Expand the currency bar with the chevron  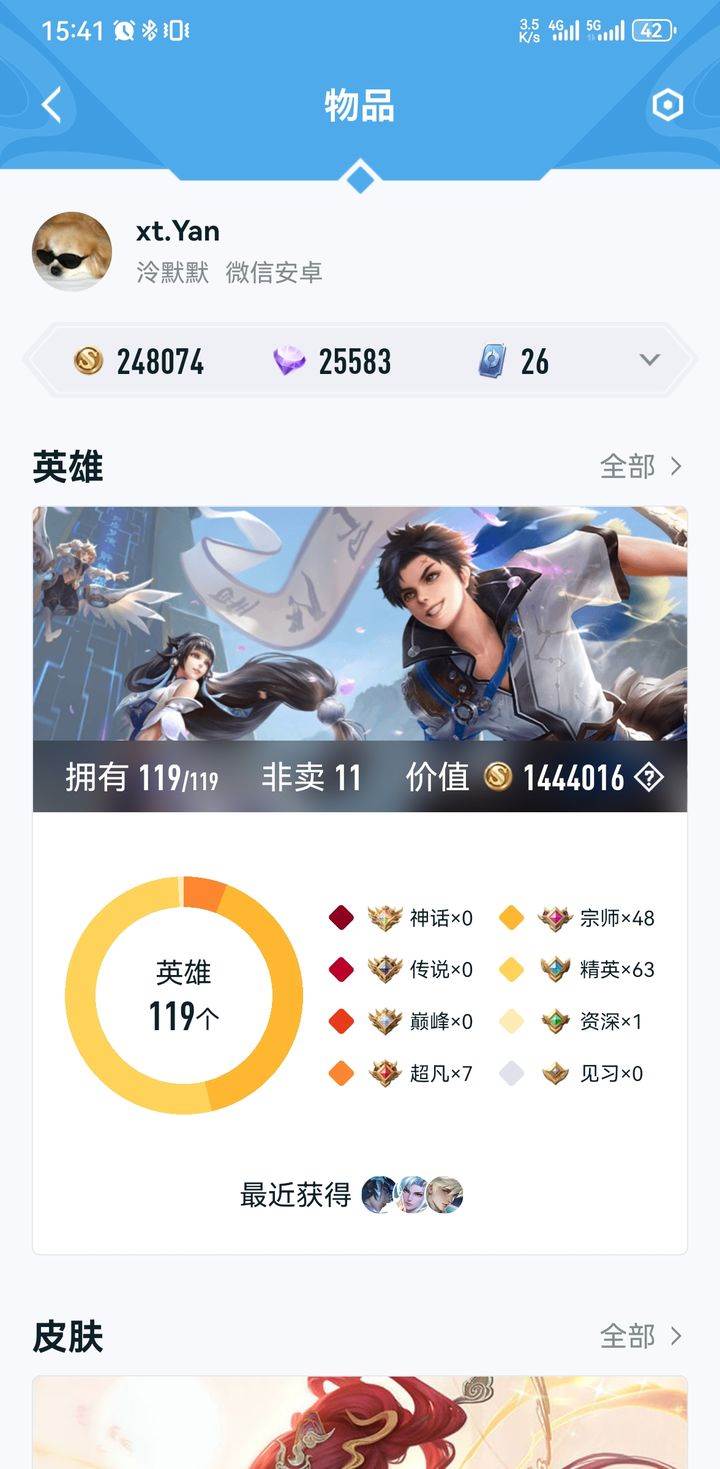click(x=650, y=360)
